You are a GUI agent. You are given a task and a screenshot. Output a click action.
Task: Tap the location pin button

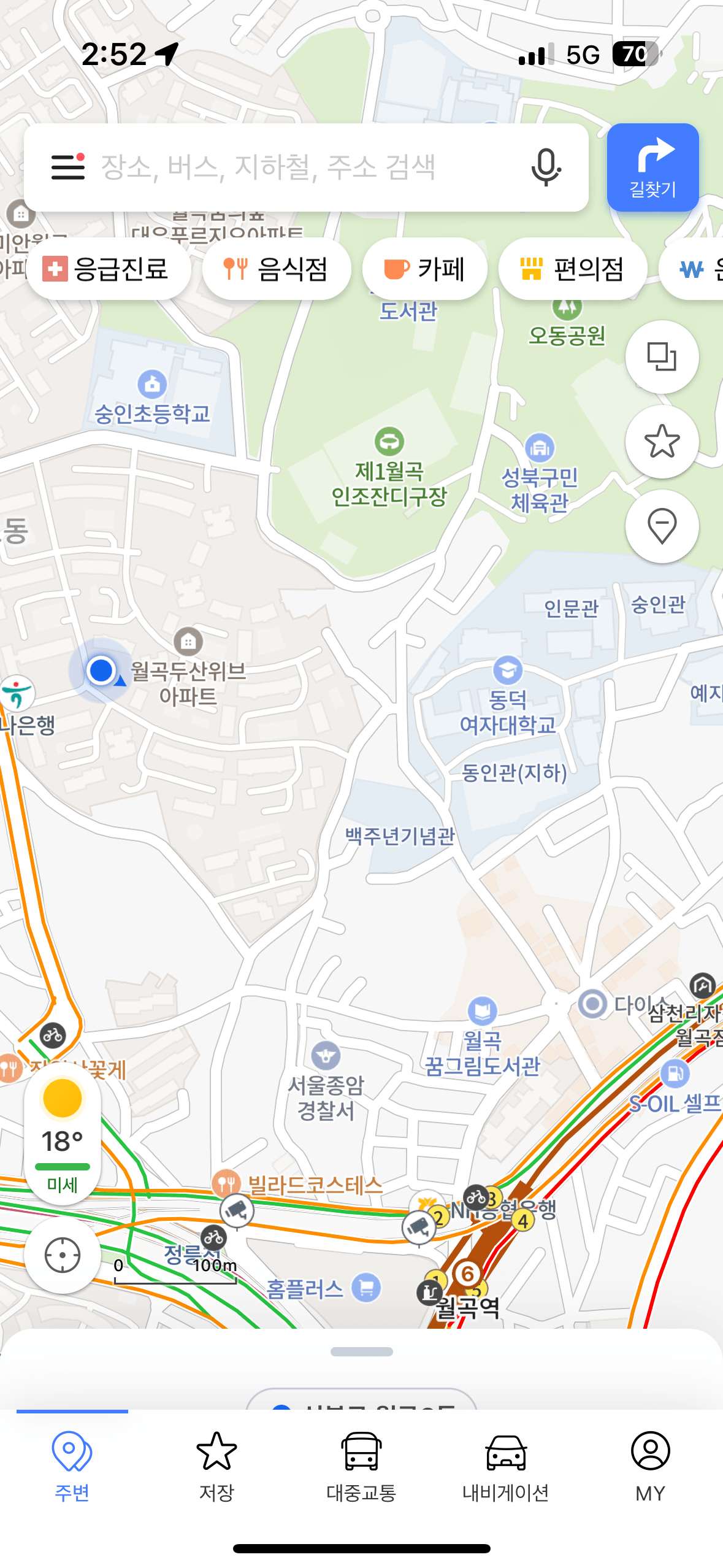(662, 526)
